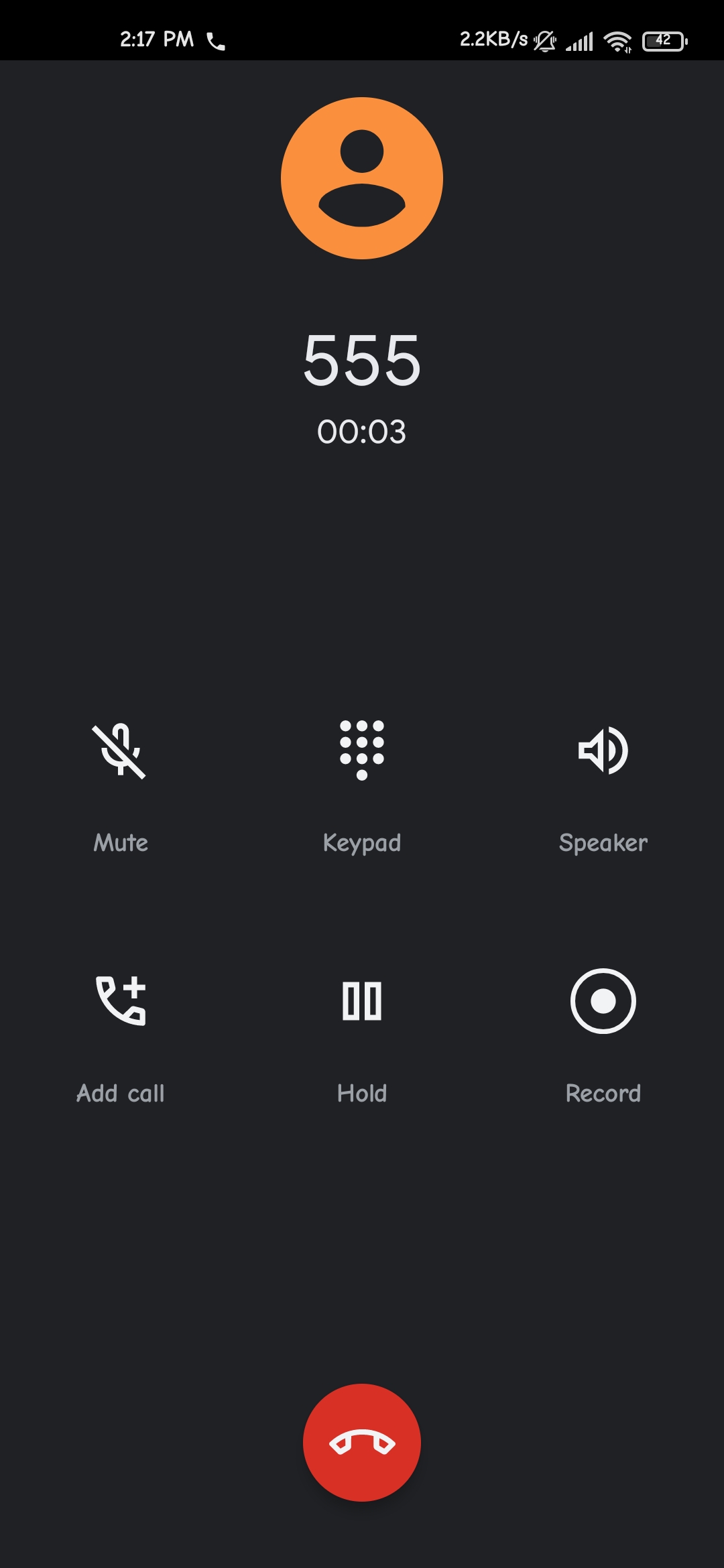Image resolution: width=724 pixels, height=1568 pixels.
Task: Mute the microphone during call
Action: click(x=121, y=752)
